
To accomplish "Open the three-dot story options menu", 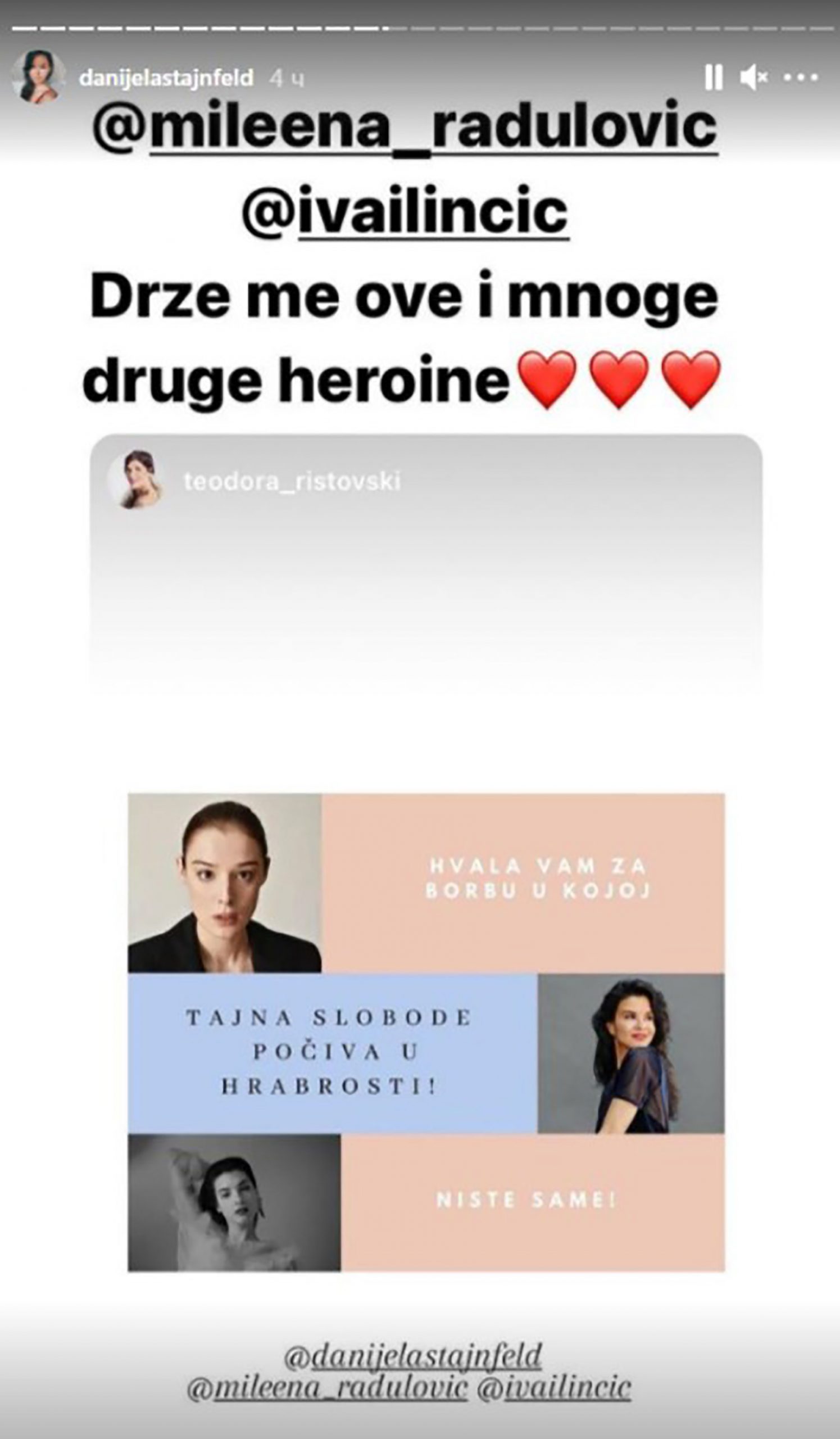I will (801, 77).
